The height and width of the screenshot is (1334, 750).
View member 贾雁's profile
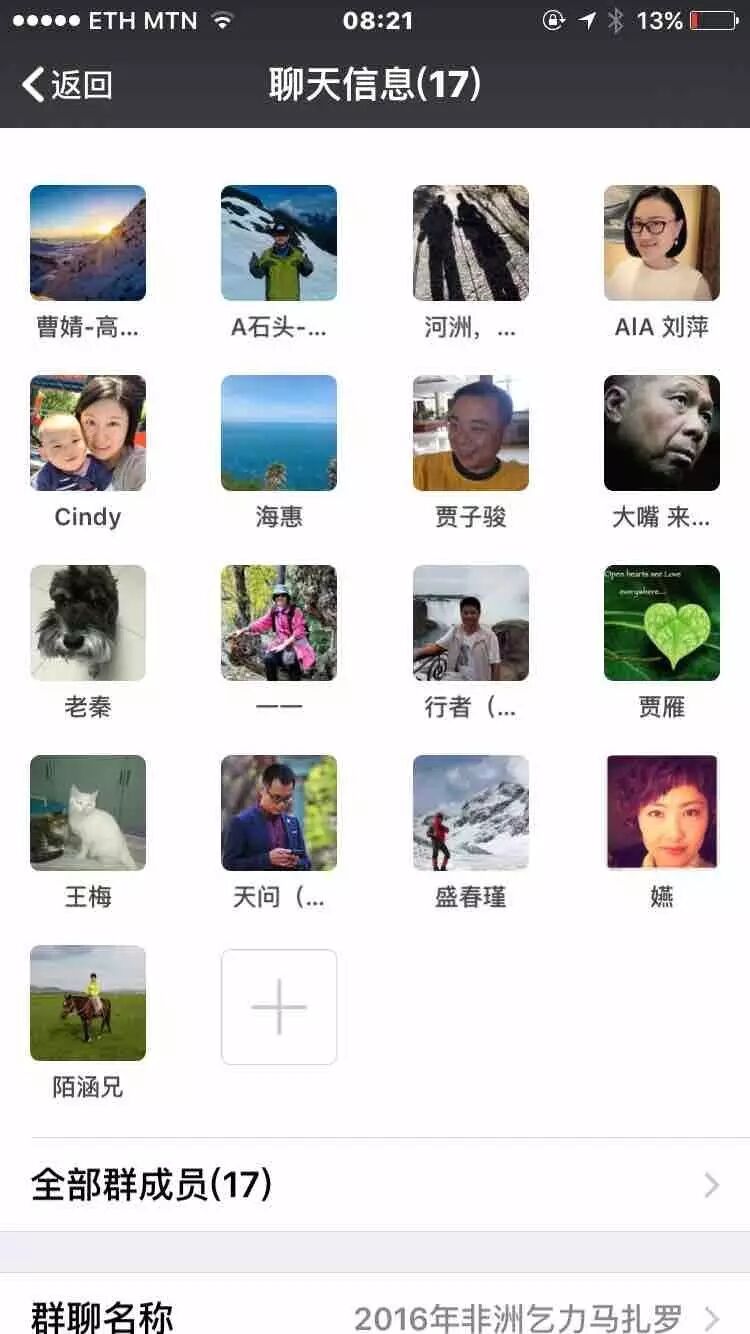[661, 623]
